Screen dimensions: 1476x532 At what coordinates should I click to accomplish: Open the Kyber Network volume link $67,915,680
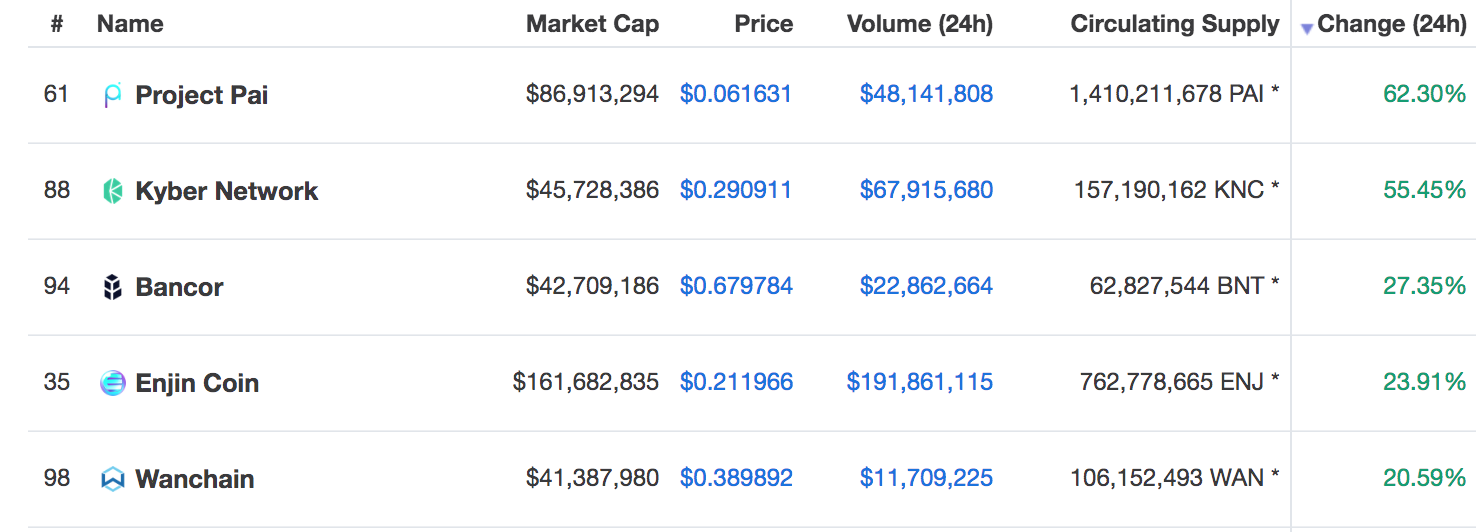pos(926,191)
